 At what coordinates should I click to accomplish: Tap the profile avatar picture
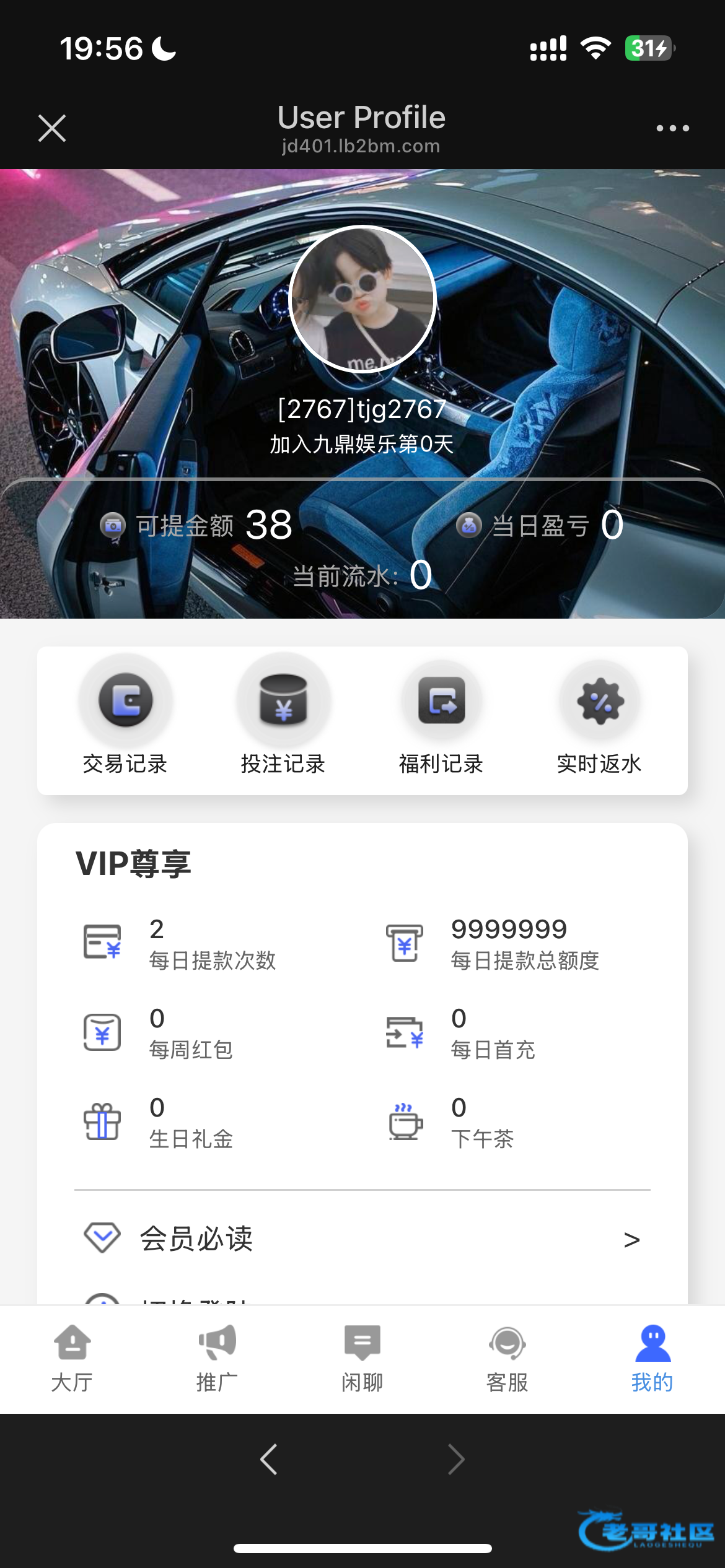pyautogui.click(x=362, y=298)
